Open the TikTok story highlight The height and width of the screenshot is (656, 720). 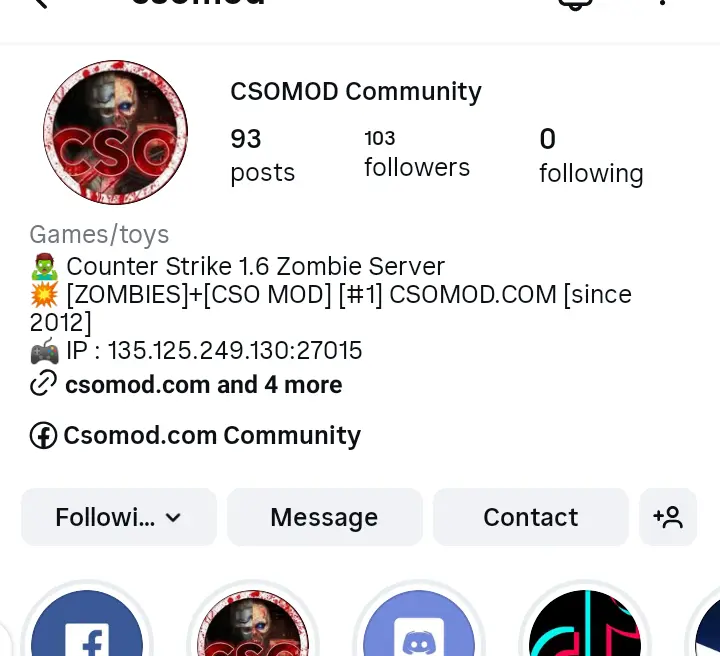[585, 623]
